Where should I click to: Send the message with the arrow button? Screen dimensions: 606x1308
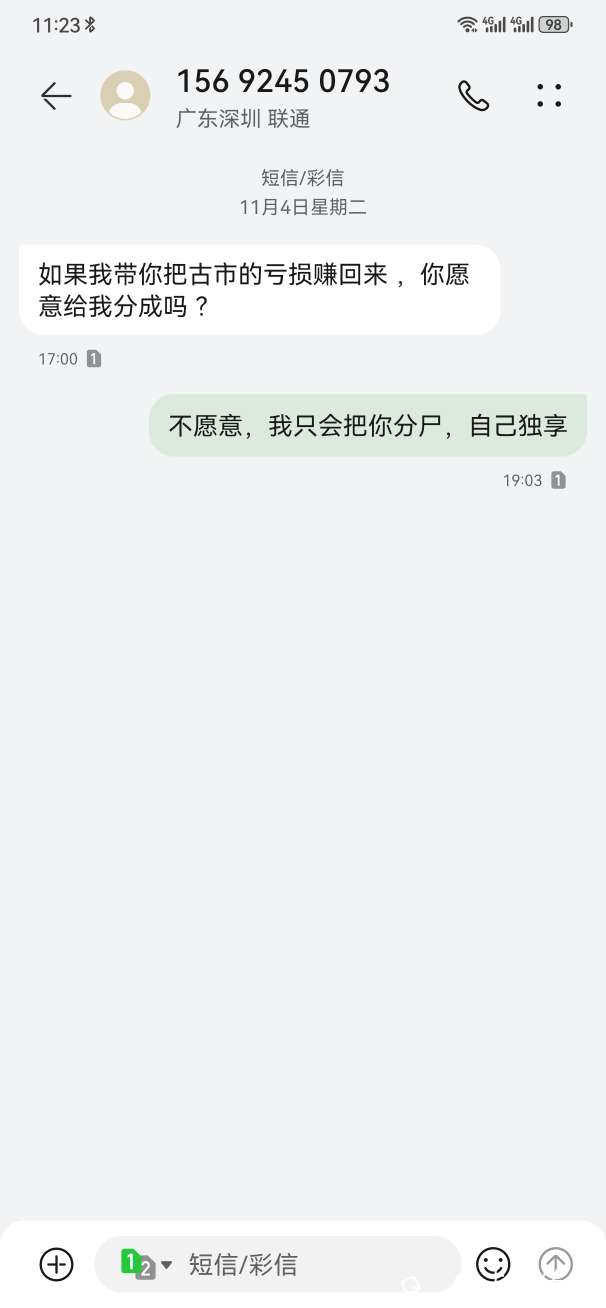556,1264
